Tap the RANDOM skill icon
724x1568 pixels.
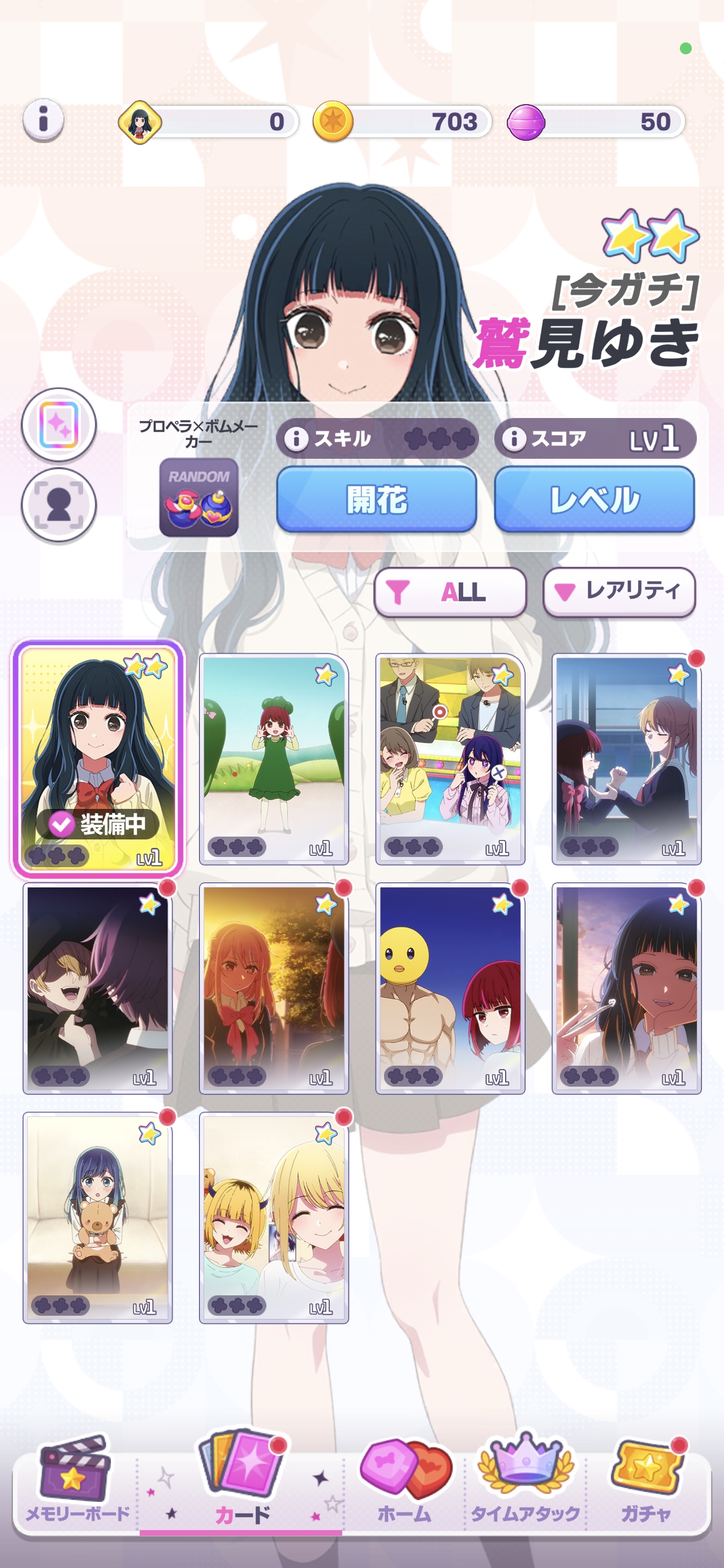(199, 497)
